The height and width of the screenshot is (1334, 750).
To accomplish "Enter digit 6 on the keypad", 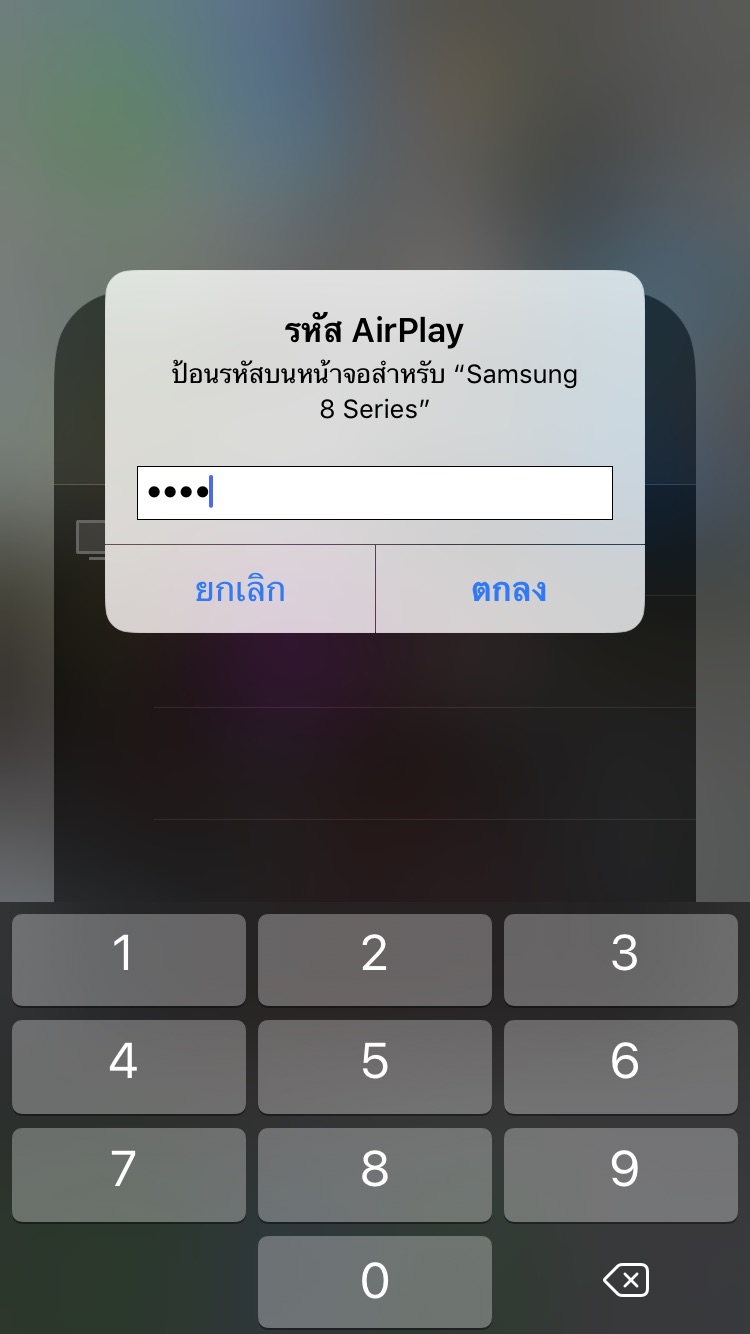I will (x=621, y=1067).
